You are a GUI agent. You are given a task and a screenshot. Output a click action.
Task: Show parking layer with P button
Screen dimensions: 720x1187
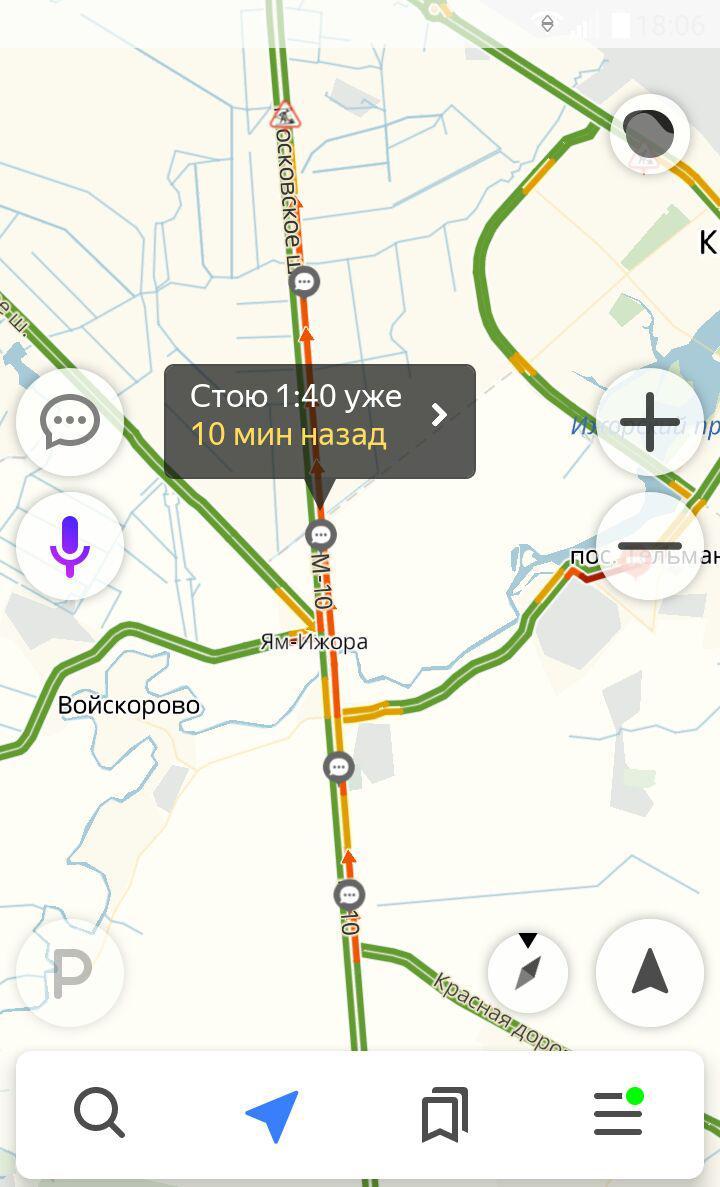(70, 973)
